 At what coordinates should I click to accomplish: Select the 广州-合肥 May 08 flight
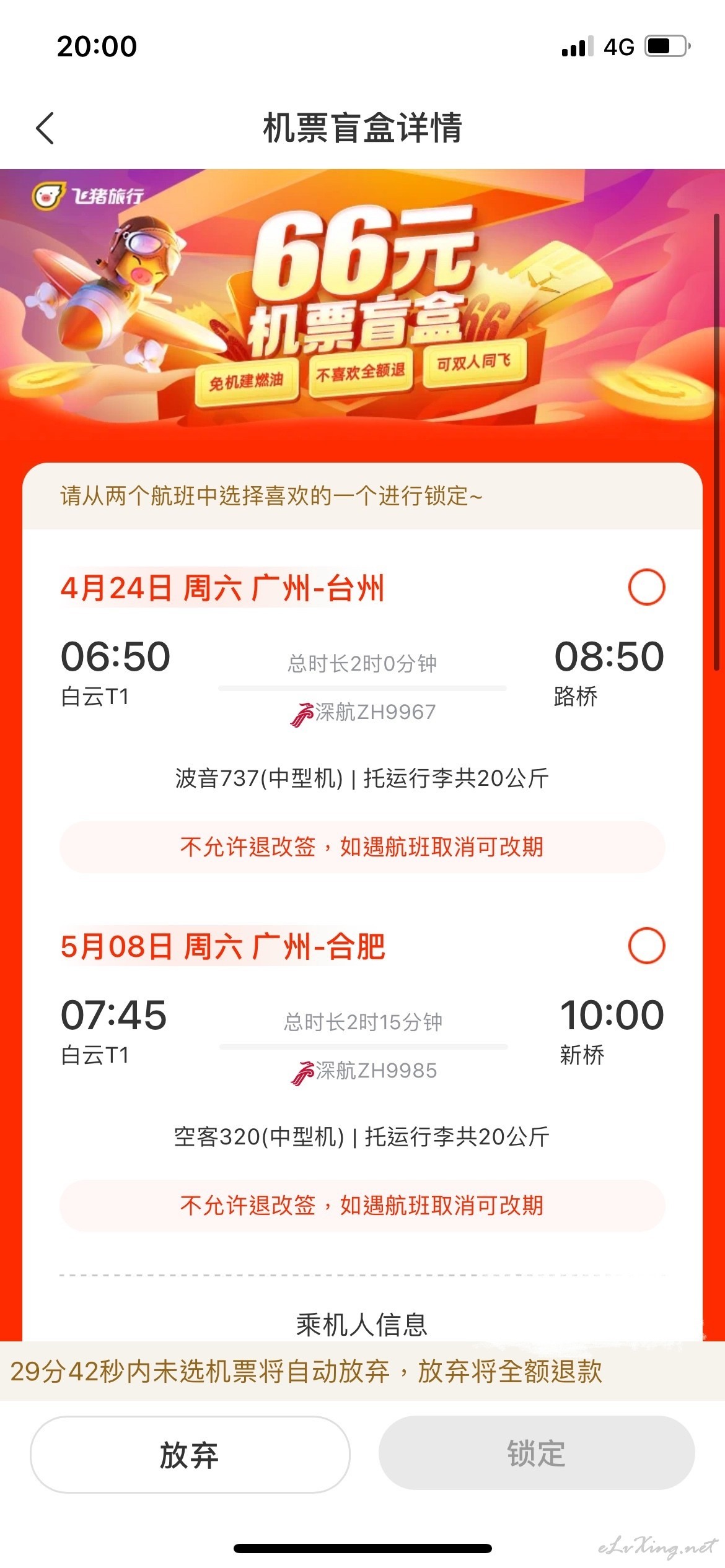(x=646, y=946)
